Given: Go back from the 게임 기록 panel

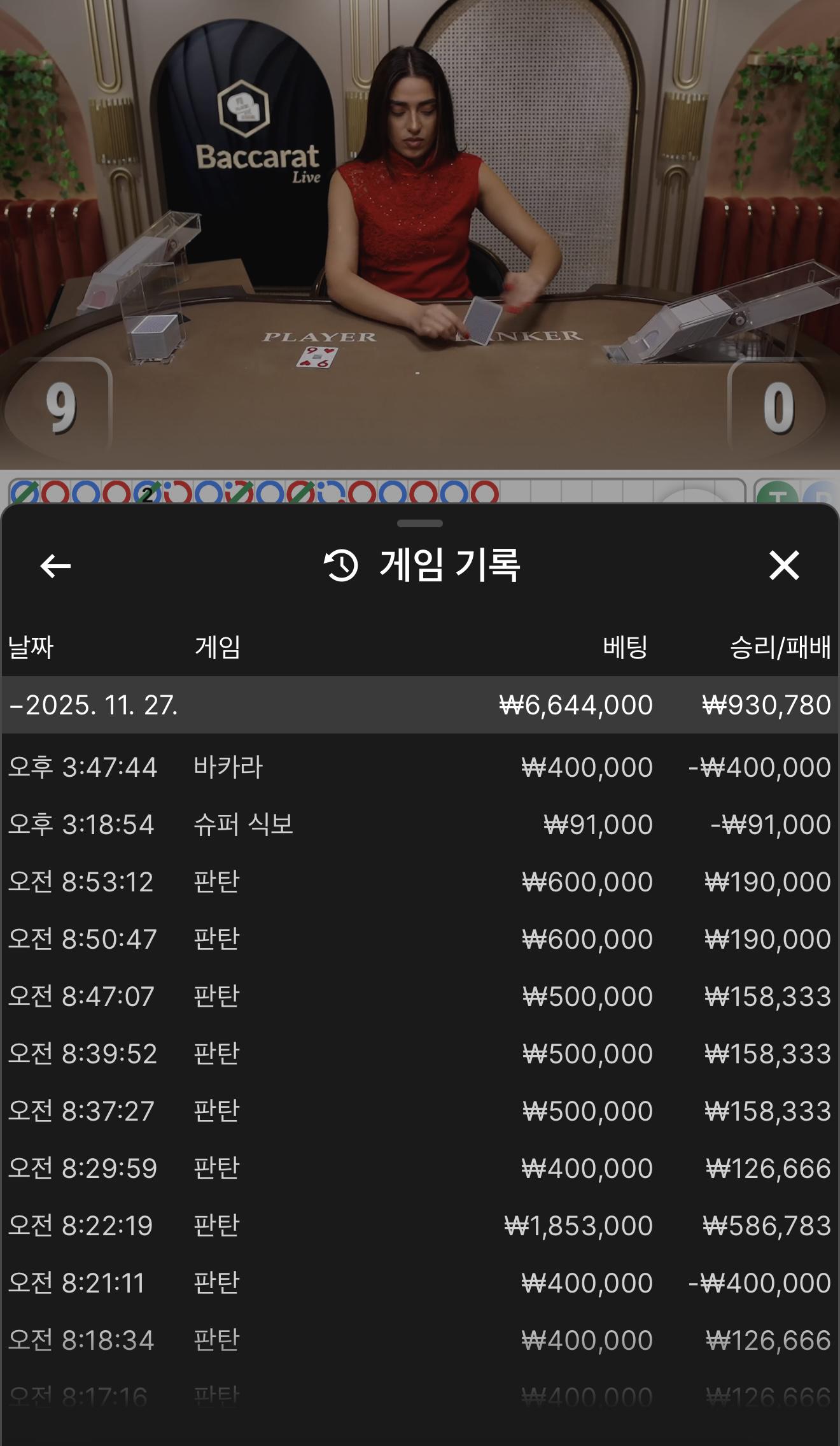Looking at the screenshot, I should [x=55, y=565].
